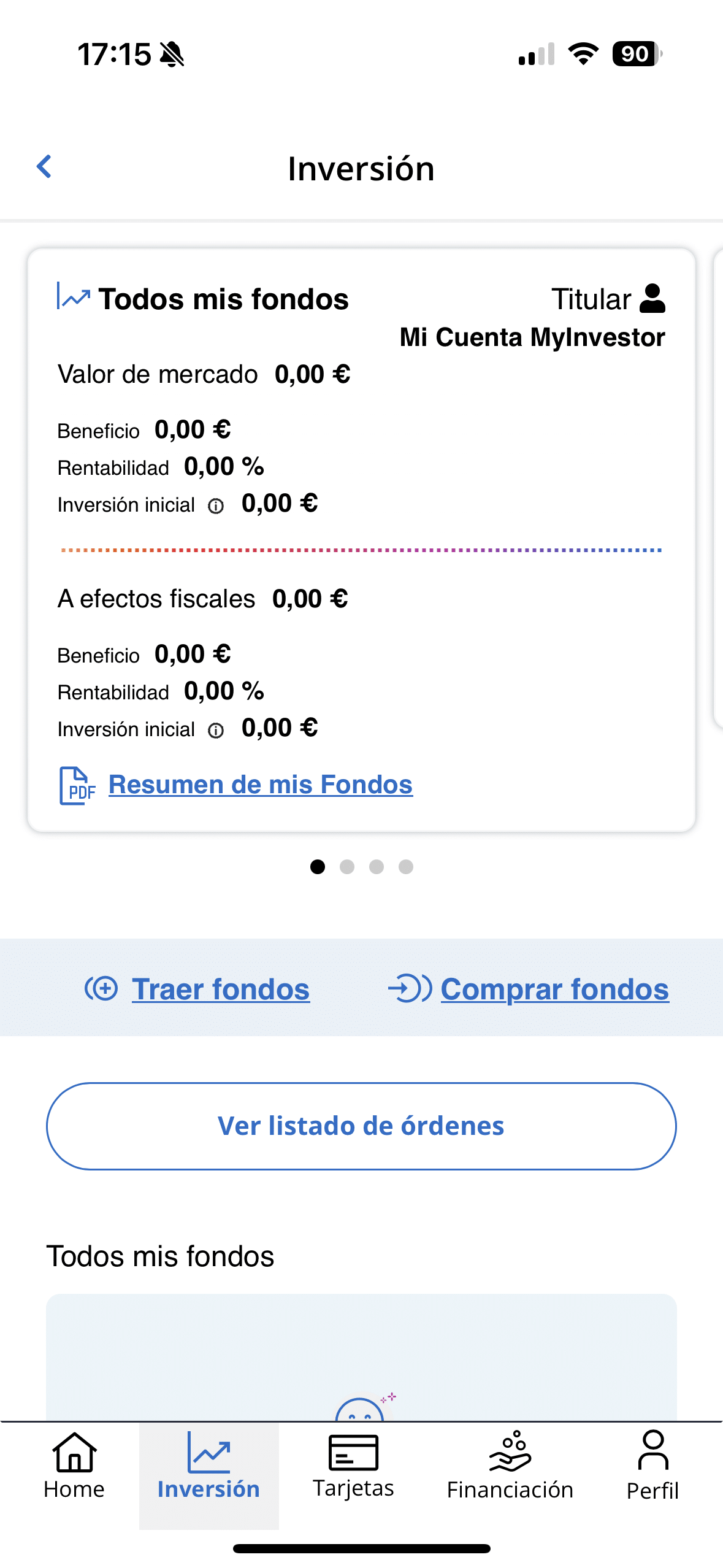Click the PDF icon next to Resumen de mis Fondos
The image size is (723, 1568).
click(x=77, y=785)
